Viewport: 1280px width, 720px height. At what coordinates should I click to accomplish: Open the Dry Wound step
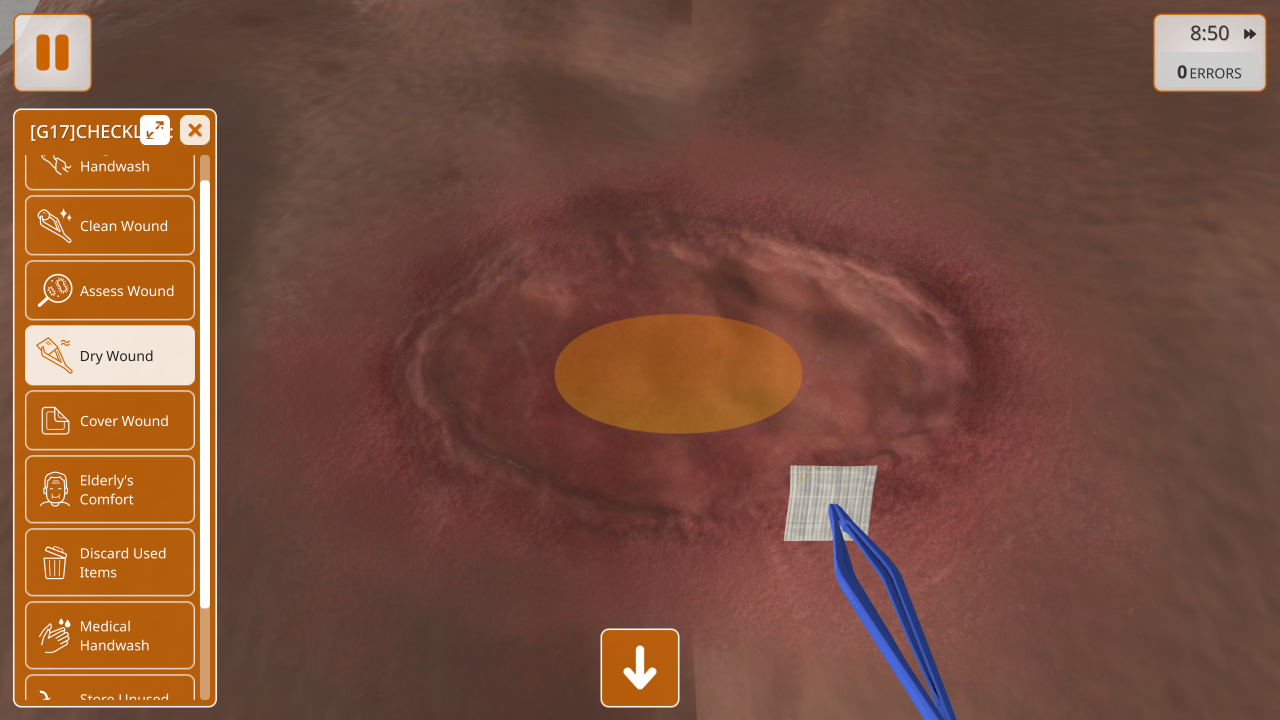110,356
